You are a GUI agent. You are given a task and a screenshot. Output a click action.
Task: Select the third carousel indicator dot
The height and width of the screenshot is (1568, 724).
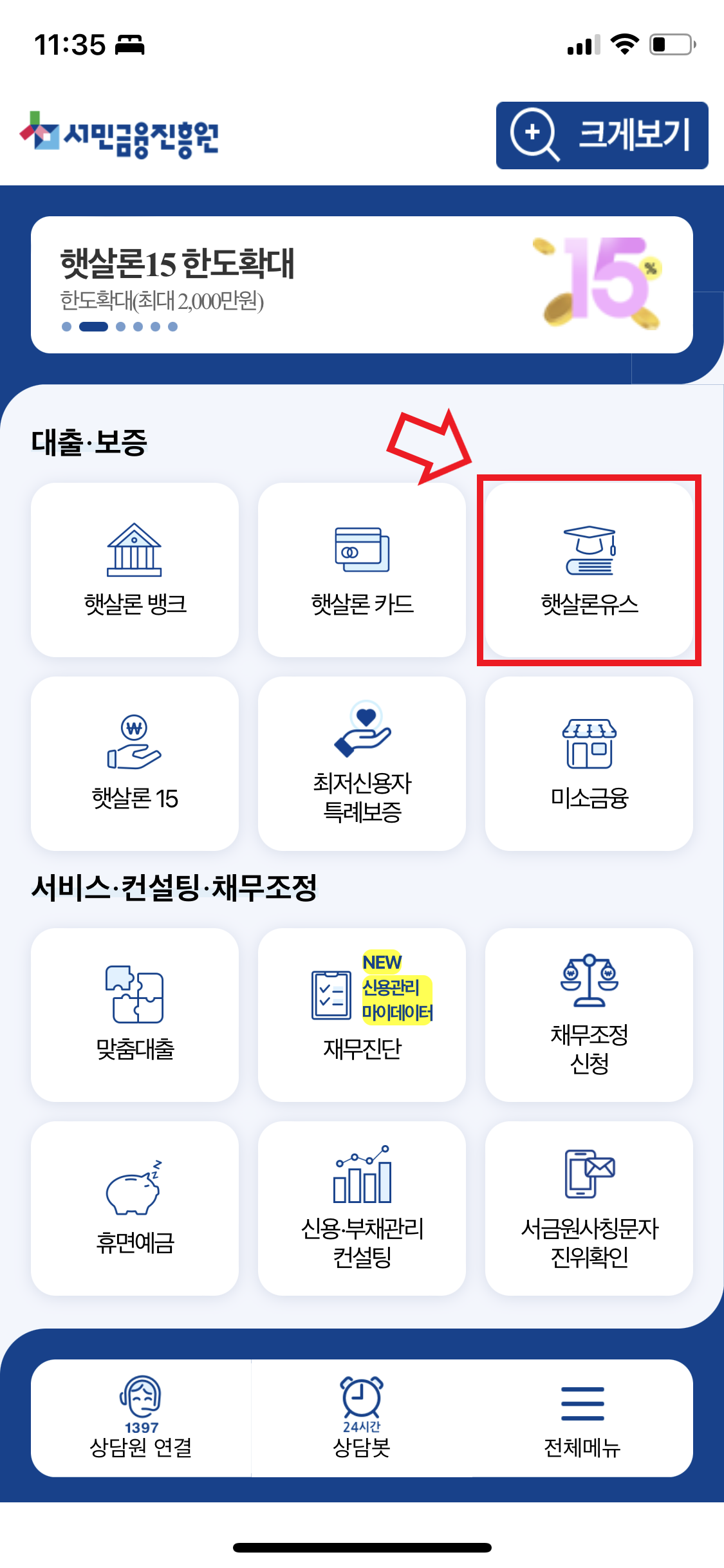120,326
